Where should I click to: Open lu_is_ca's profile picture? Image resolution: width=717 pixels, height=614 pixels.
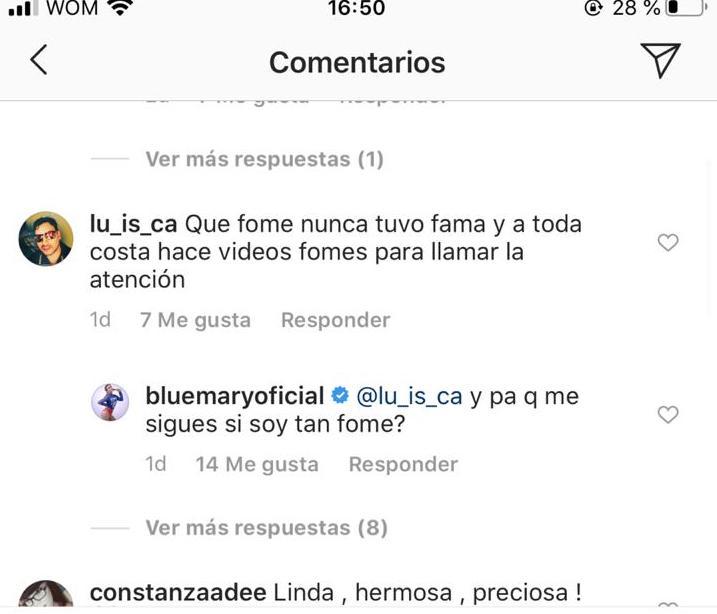[x=46, y=239]
